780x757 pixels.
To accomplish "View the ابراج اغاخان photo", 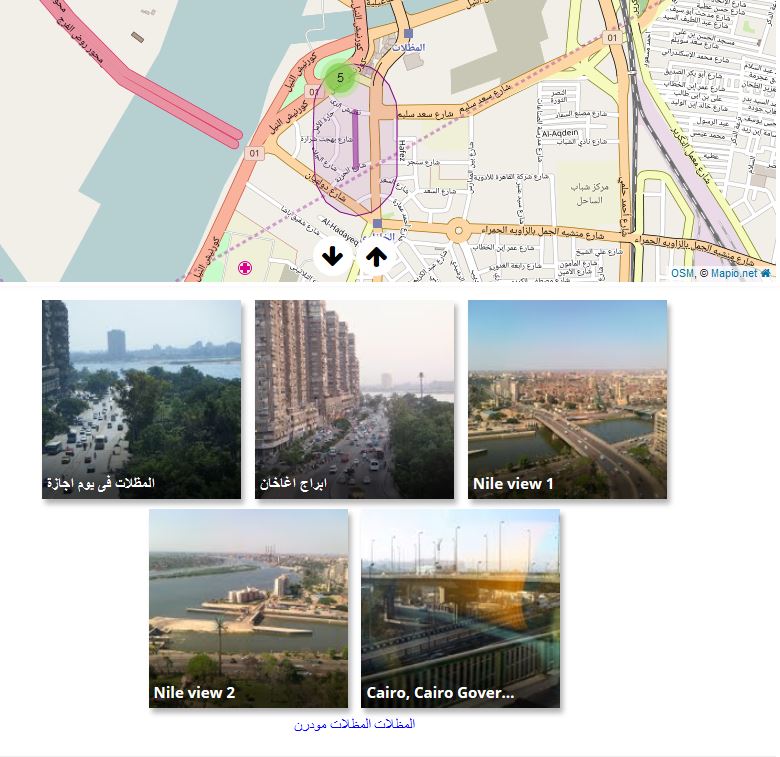I will (x=354, y=399).
